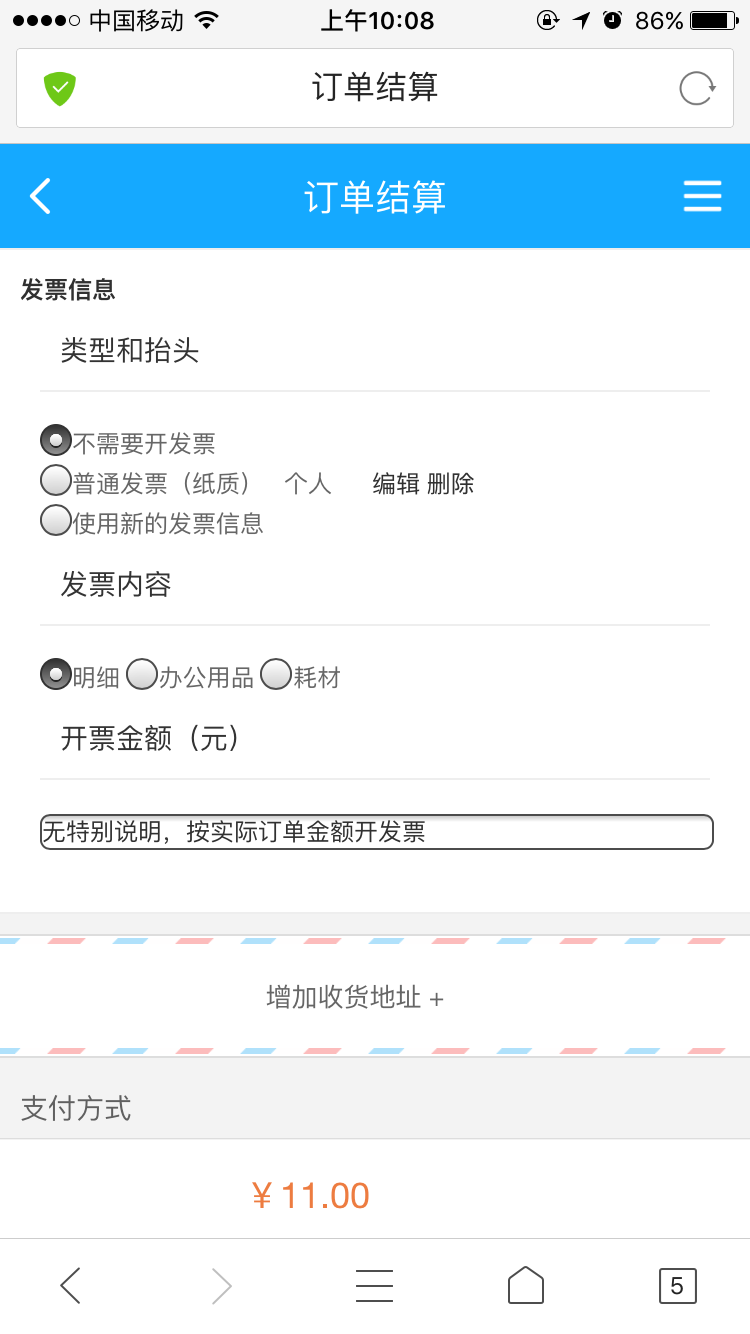Viewport: 750px width, 1334px height.
Task: Tap 编辑 to edit the invoice
Action: [395, 484]
